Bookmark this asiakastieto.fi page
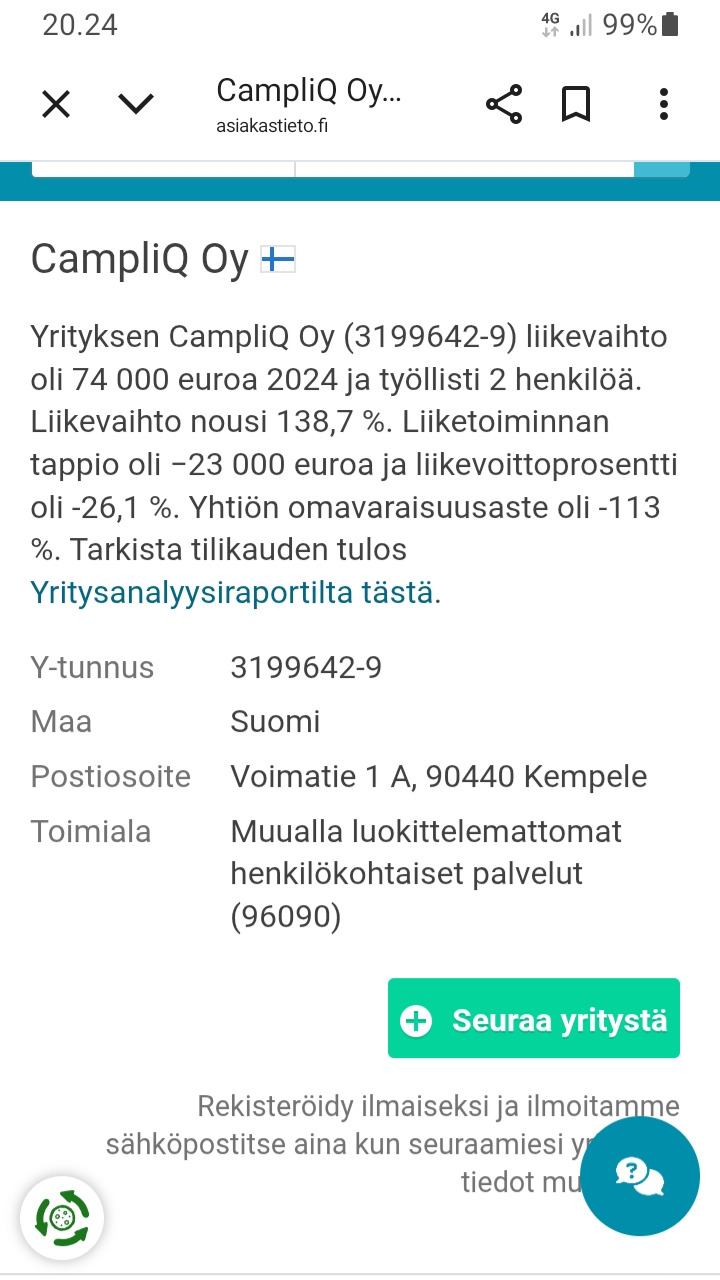This screenshot has width=720, height=1280. pyautogui.click(x=576, y=104)
